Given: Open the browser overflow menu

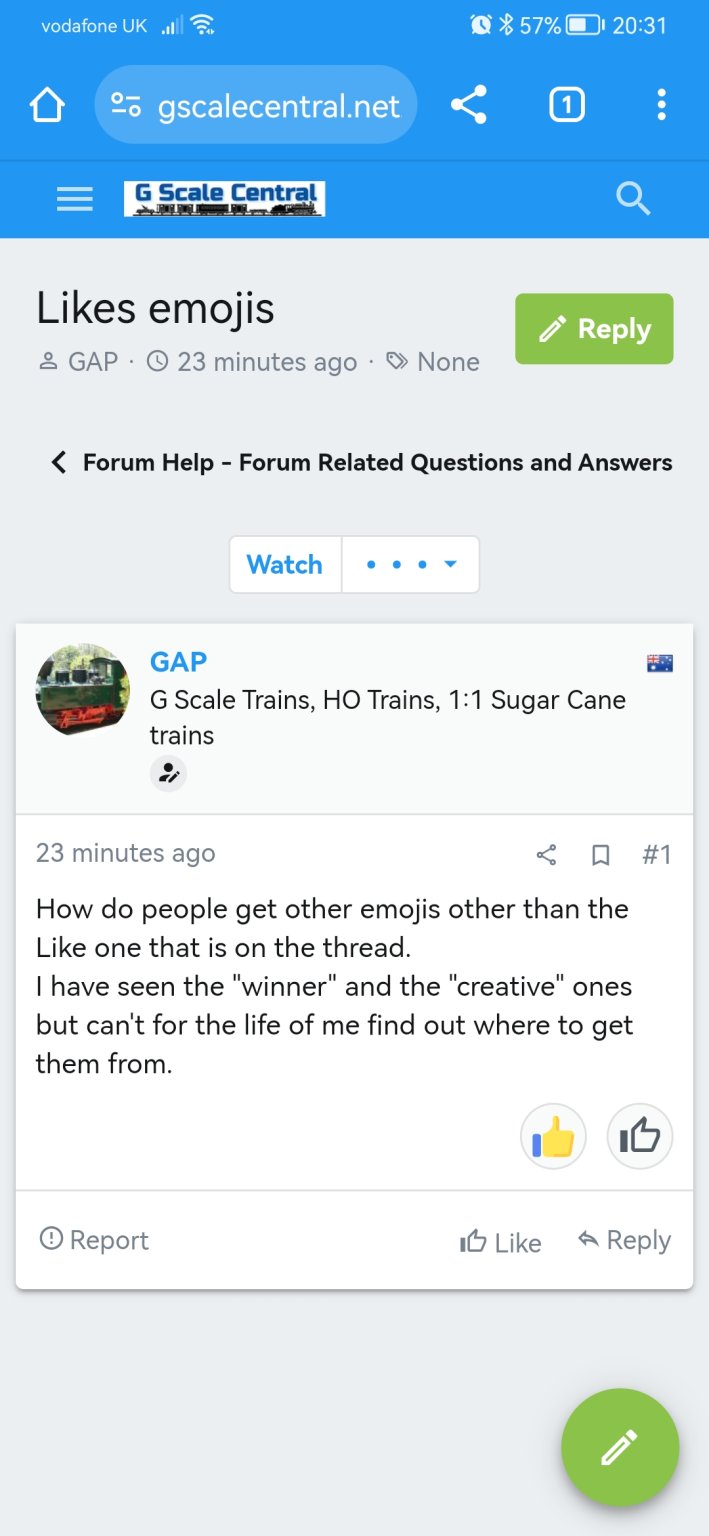Looking at the screenshot, I should 661,105.
